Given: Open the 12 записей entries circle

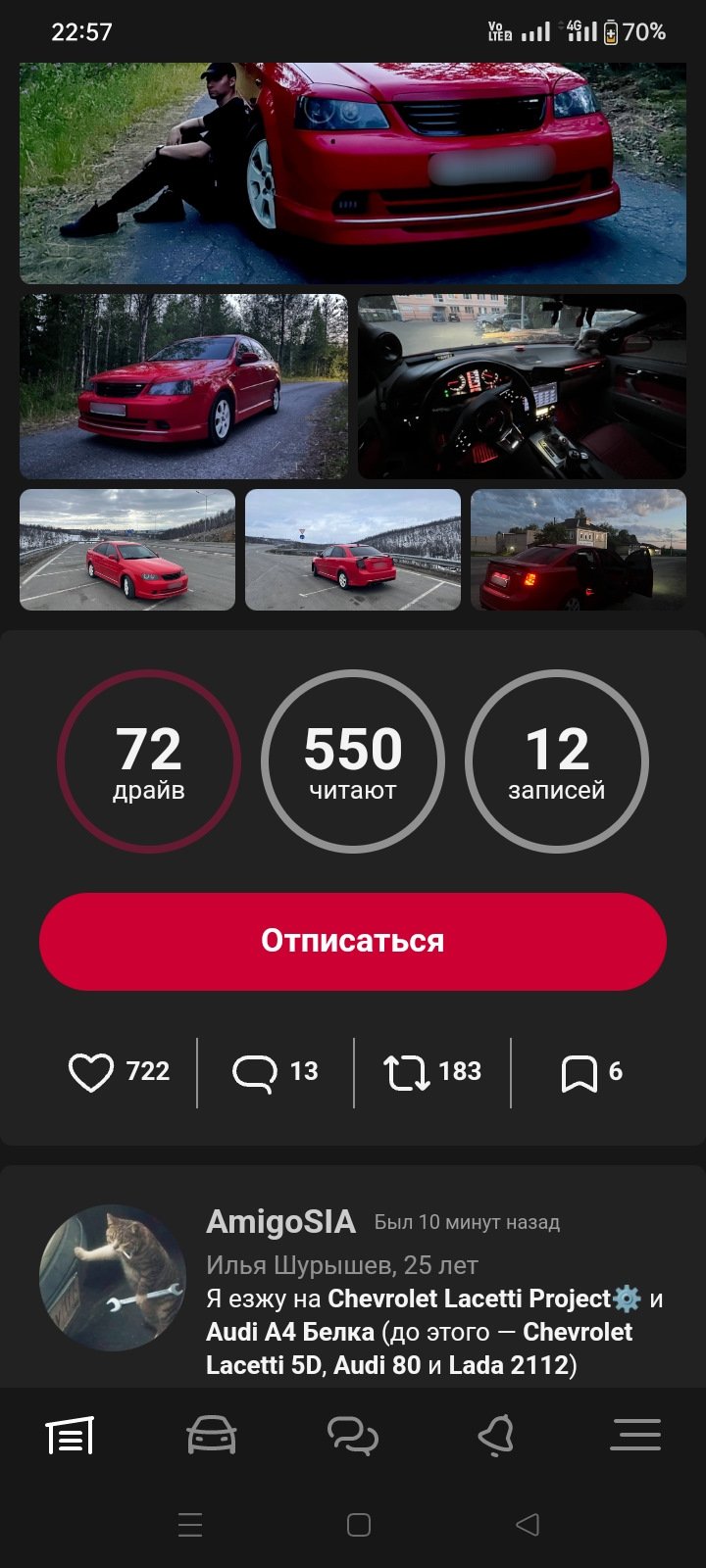Looking at the screenshot, I should pos(556,760).
